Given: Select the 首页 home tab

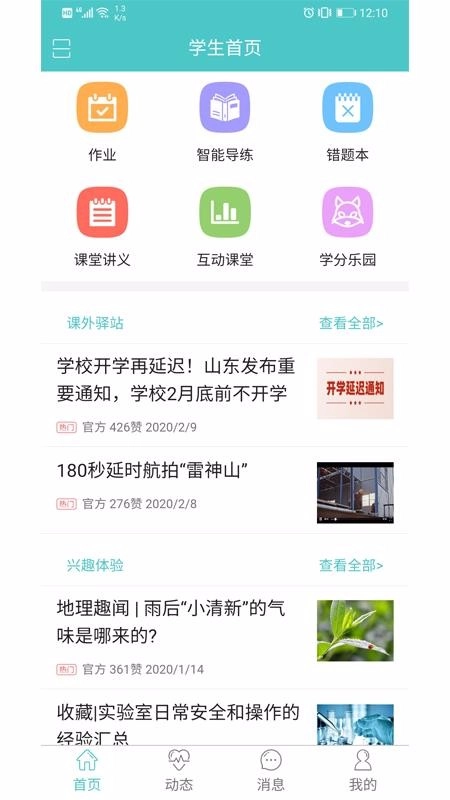Looking at the screenshot, I should coord(87,770).
